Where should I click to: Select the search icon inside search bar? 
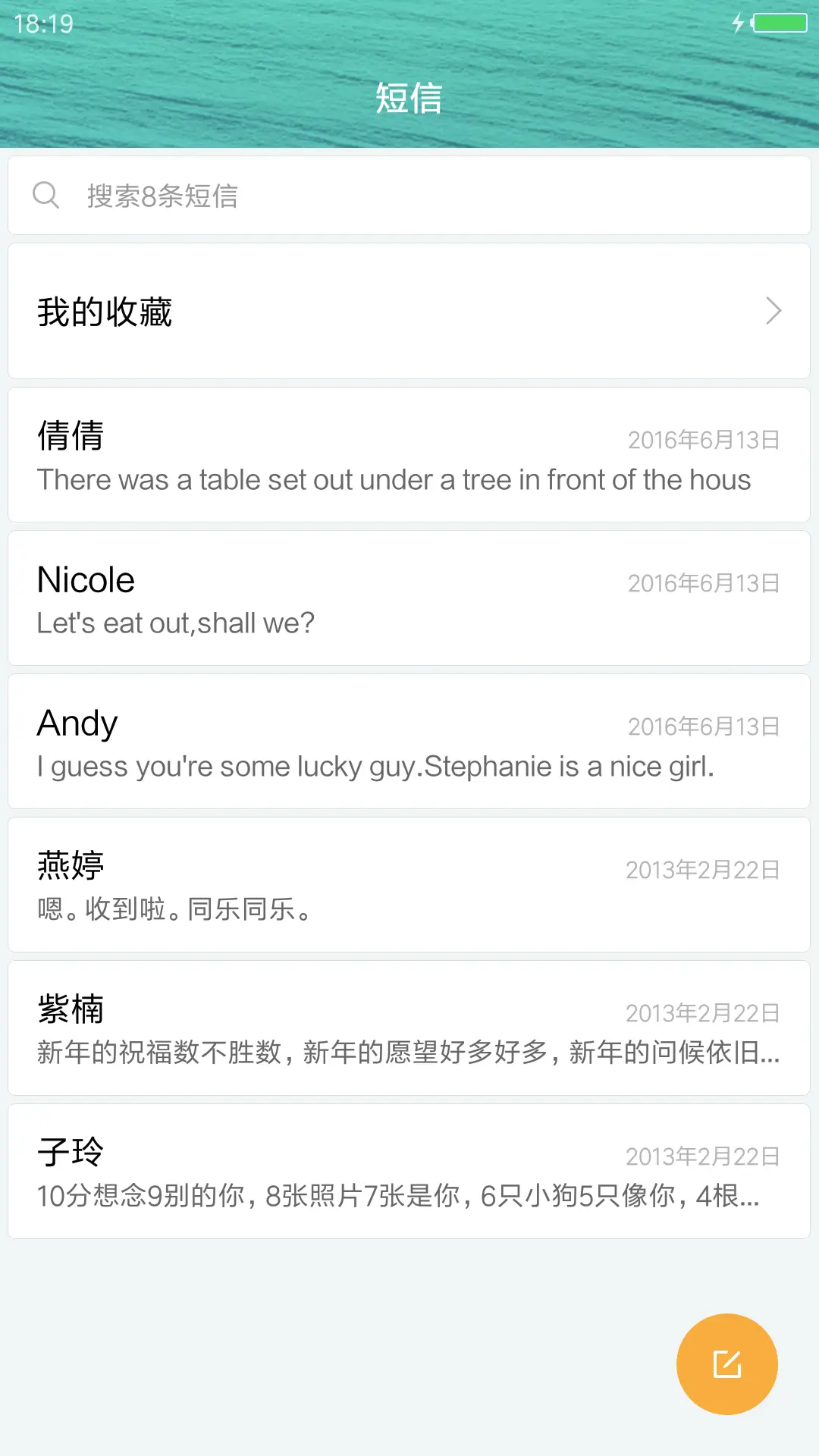point(47,195)
